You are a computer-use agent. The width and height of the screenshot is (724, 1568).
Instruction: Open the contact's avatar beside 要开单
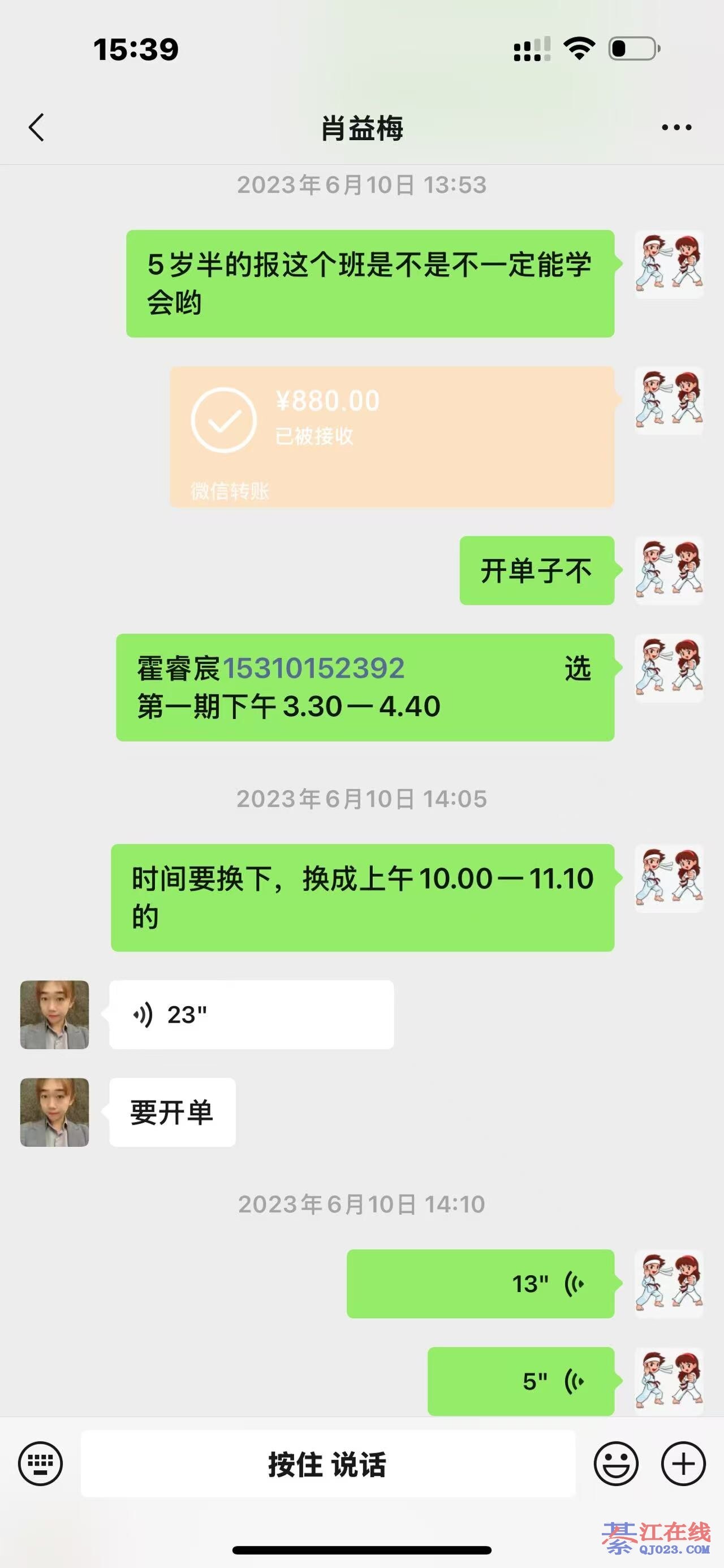point(55,1112)
